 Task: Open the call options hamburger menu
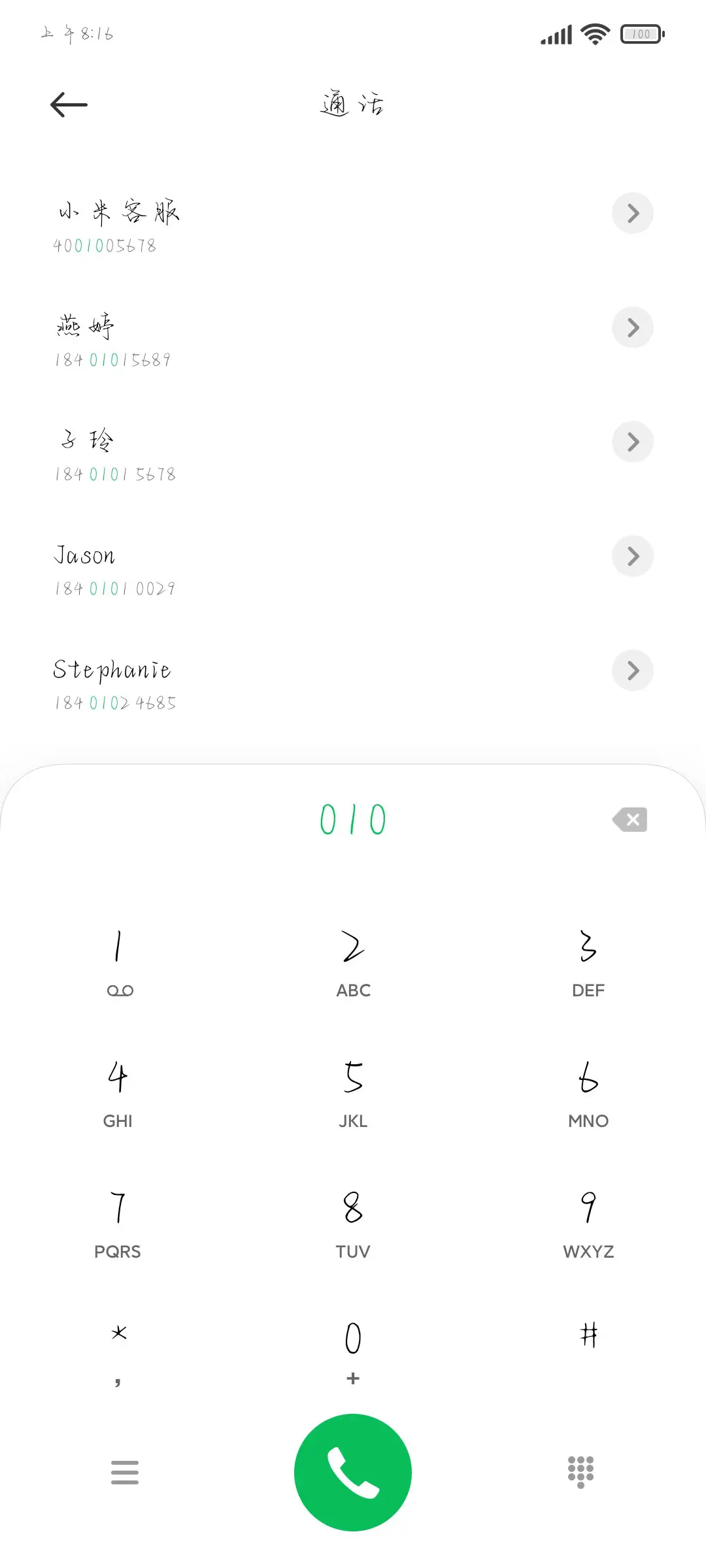(x=125, y=1472)
